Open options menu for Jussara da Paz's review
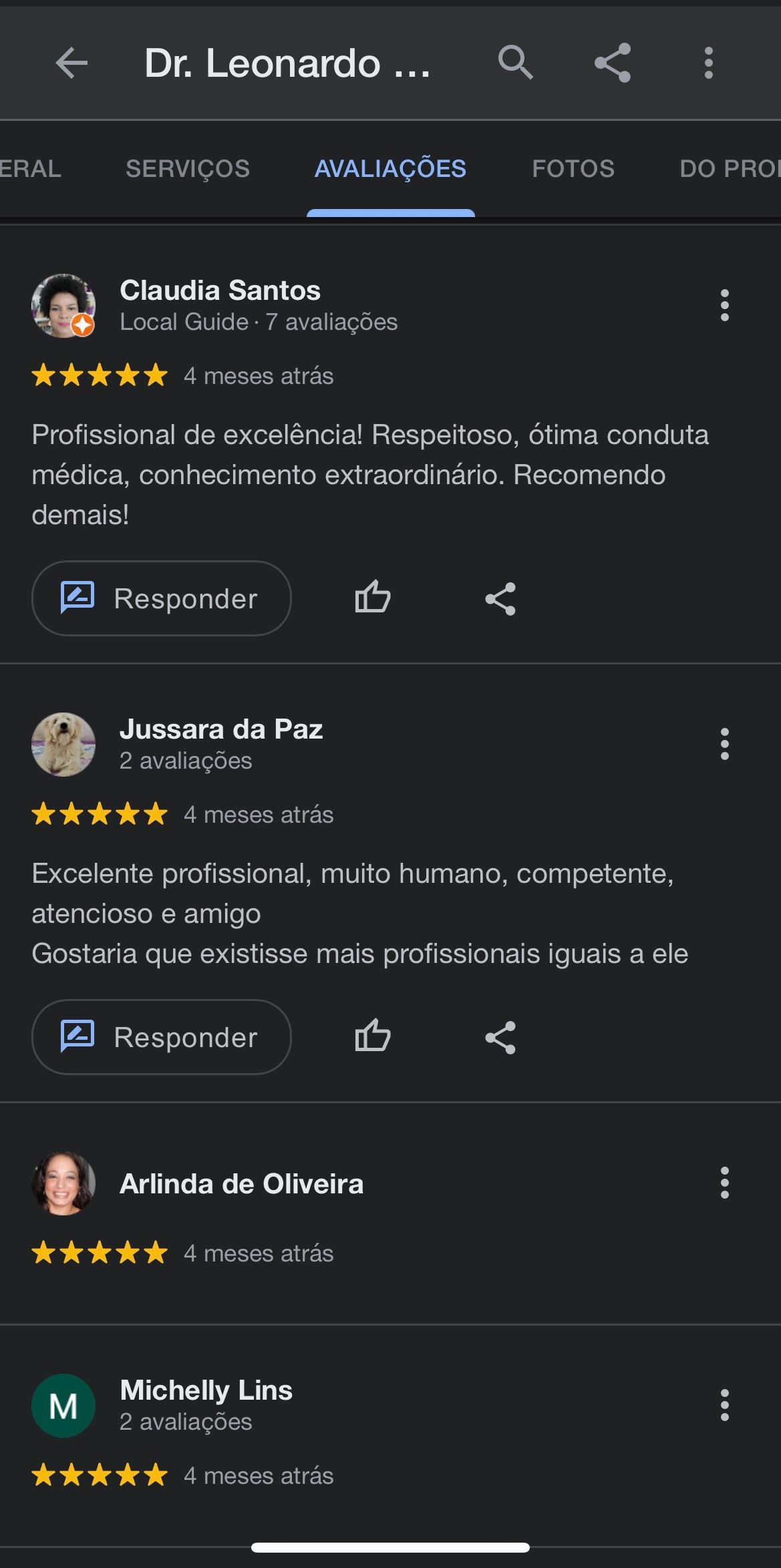 725,743
